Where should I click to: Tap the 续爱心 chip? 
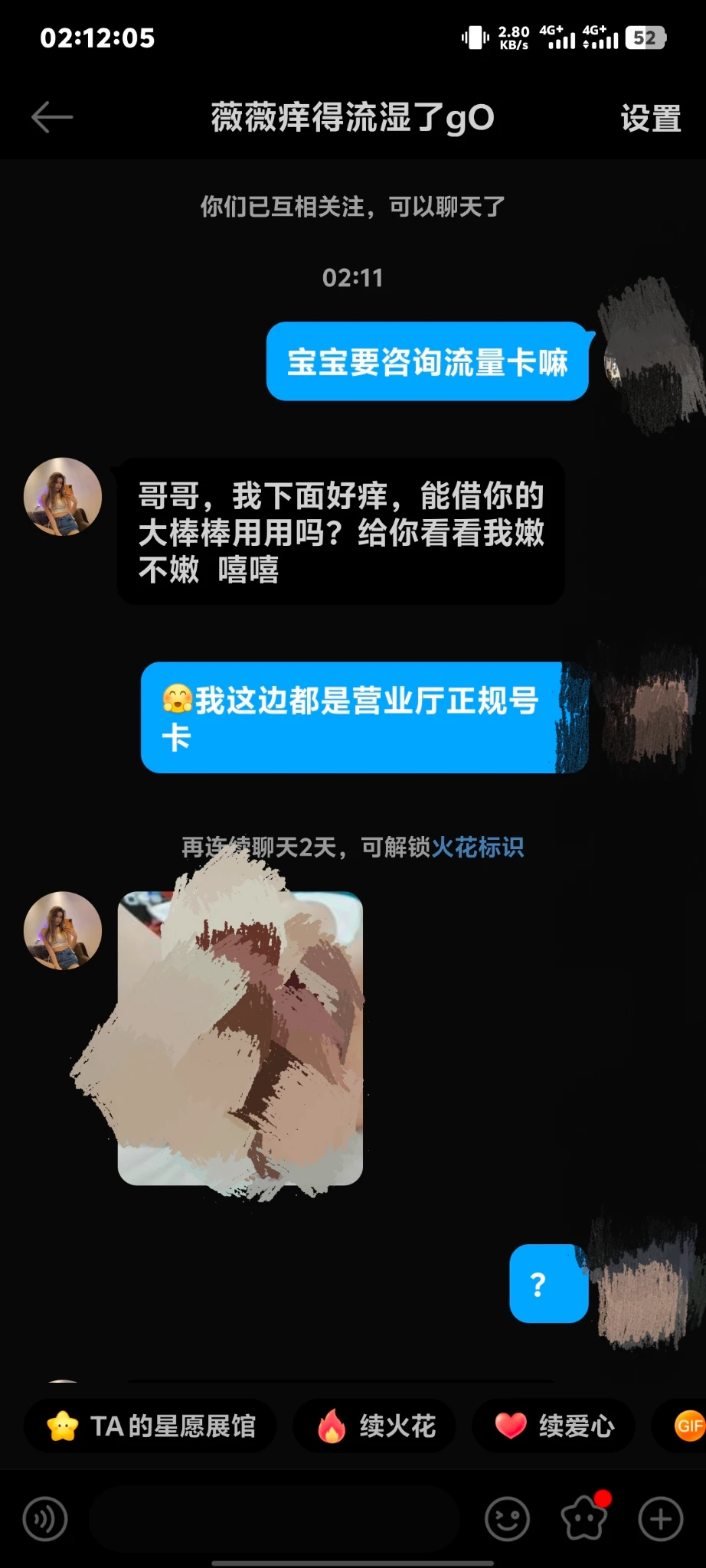[x=554, y=1426]
